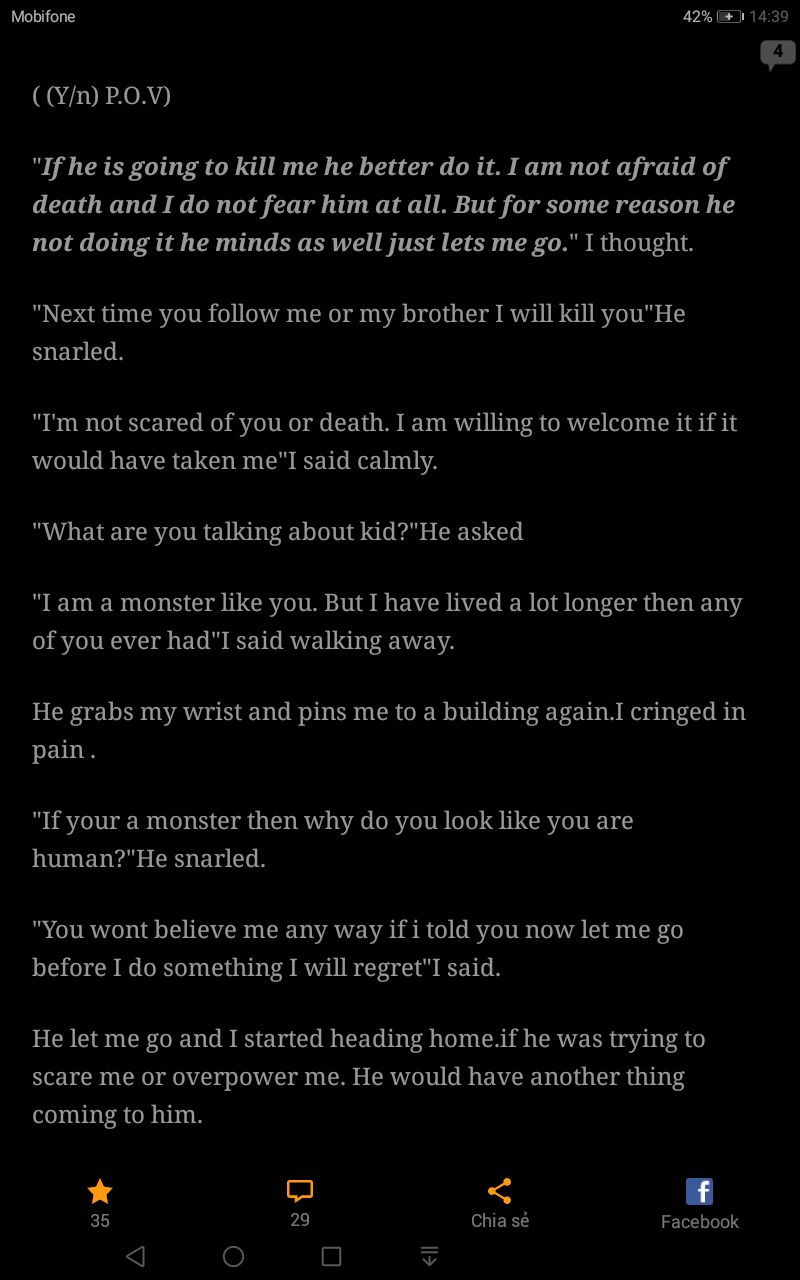Open the chapter comments icon

(x=300, y=1191)
